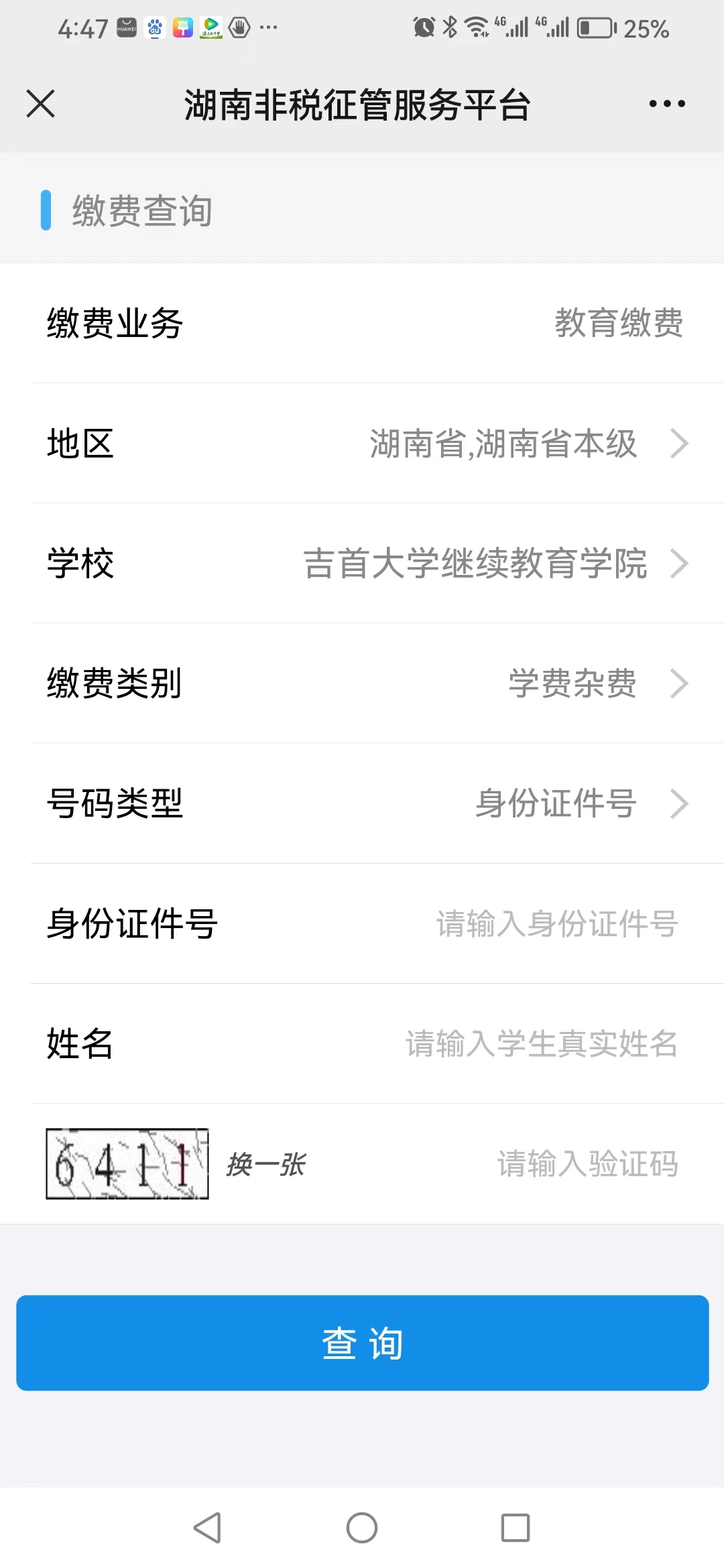Enter the 验证码 captcha code field

pyautogui.click(x=587, y=1164)
